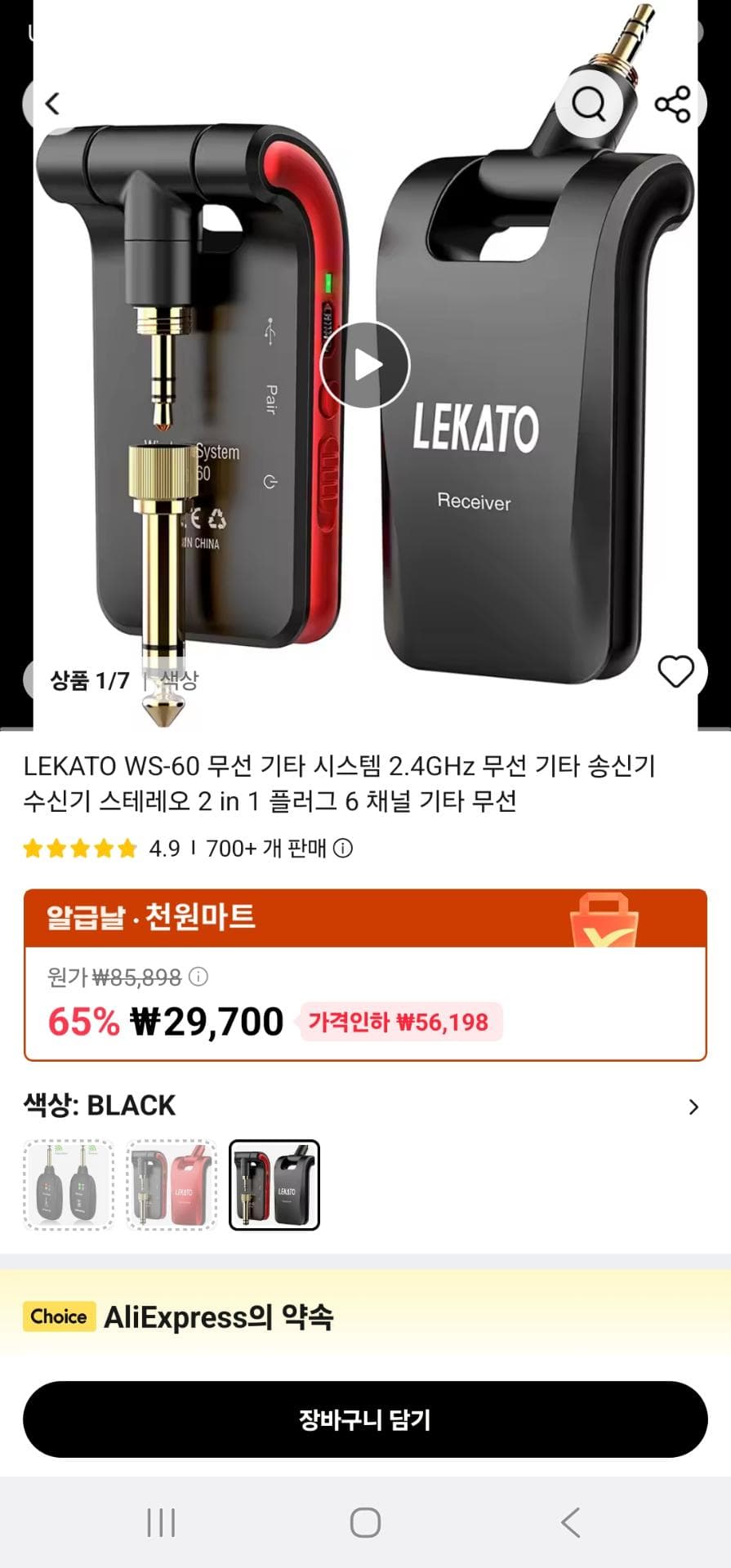Select the black LEKATO color variant
Viewport: 731px width, 1568px height.
coord(274,1184)
